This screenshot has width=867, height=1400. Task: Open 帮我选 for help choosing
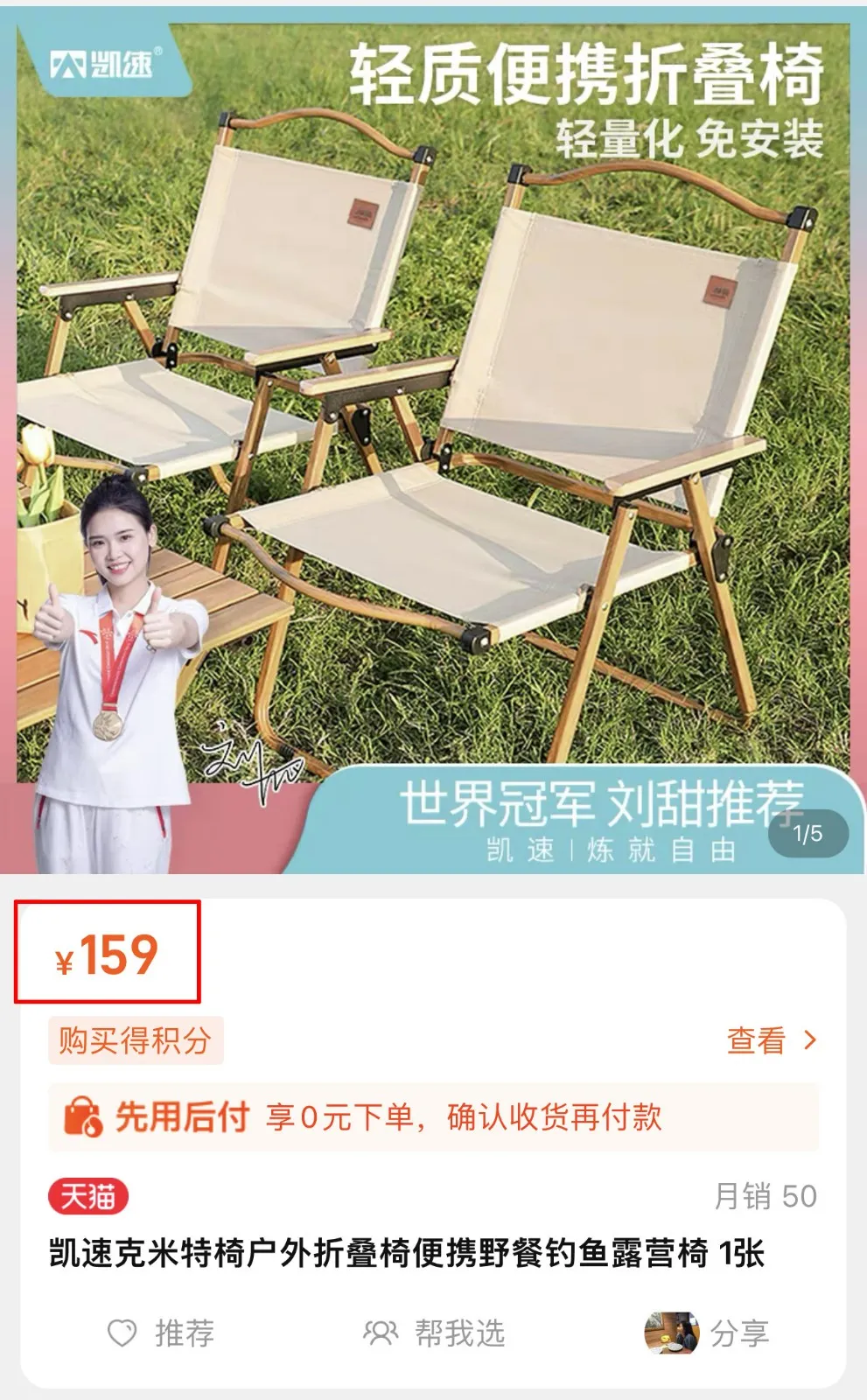[x=434, y=1333]
